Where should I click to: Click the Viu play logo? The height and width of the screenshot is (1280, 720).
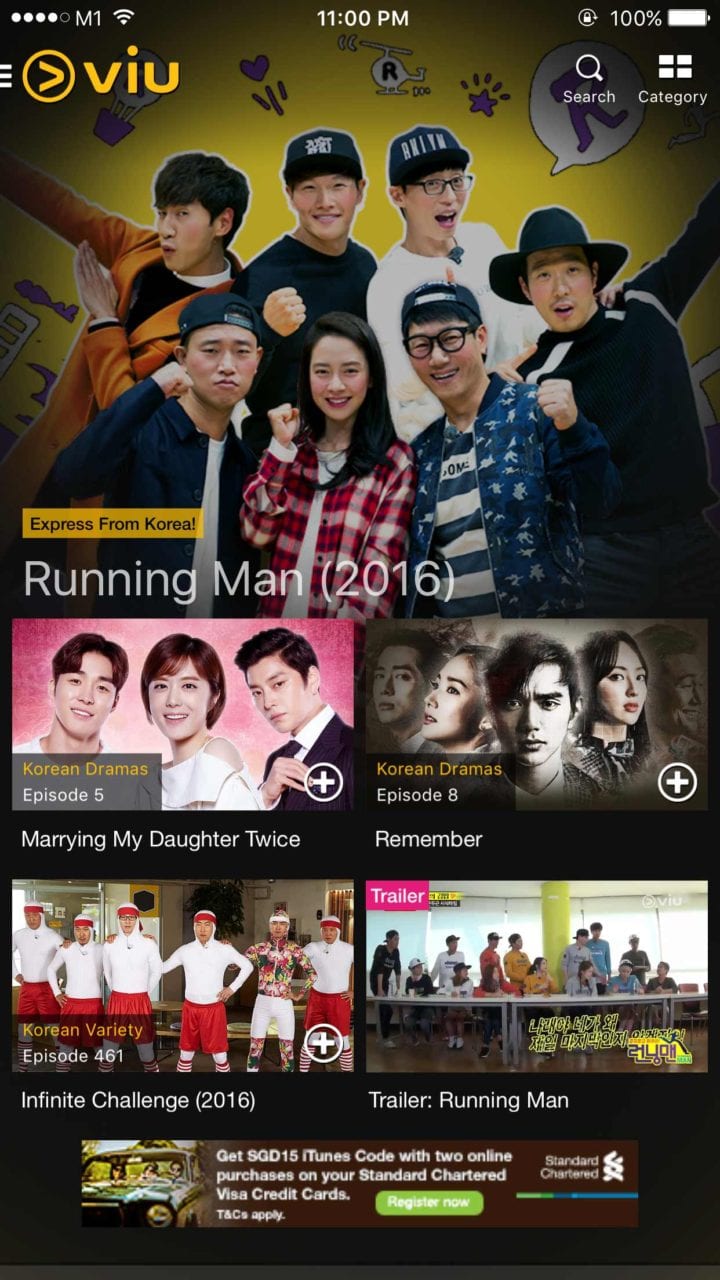point(47,70)
